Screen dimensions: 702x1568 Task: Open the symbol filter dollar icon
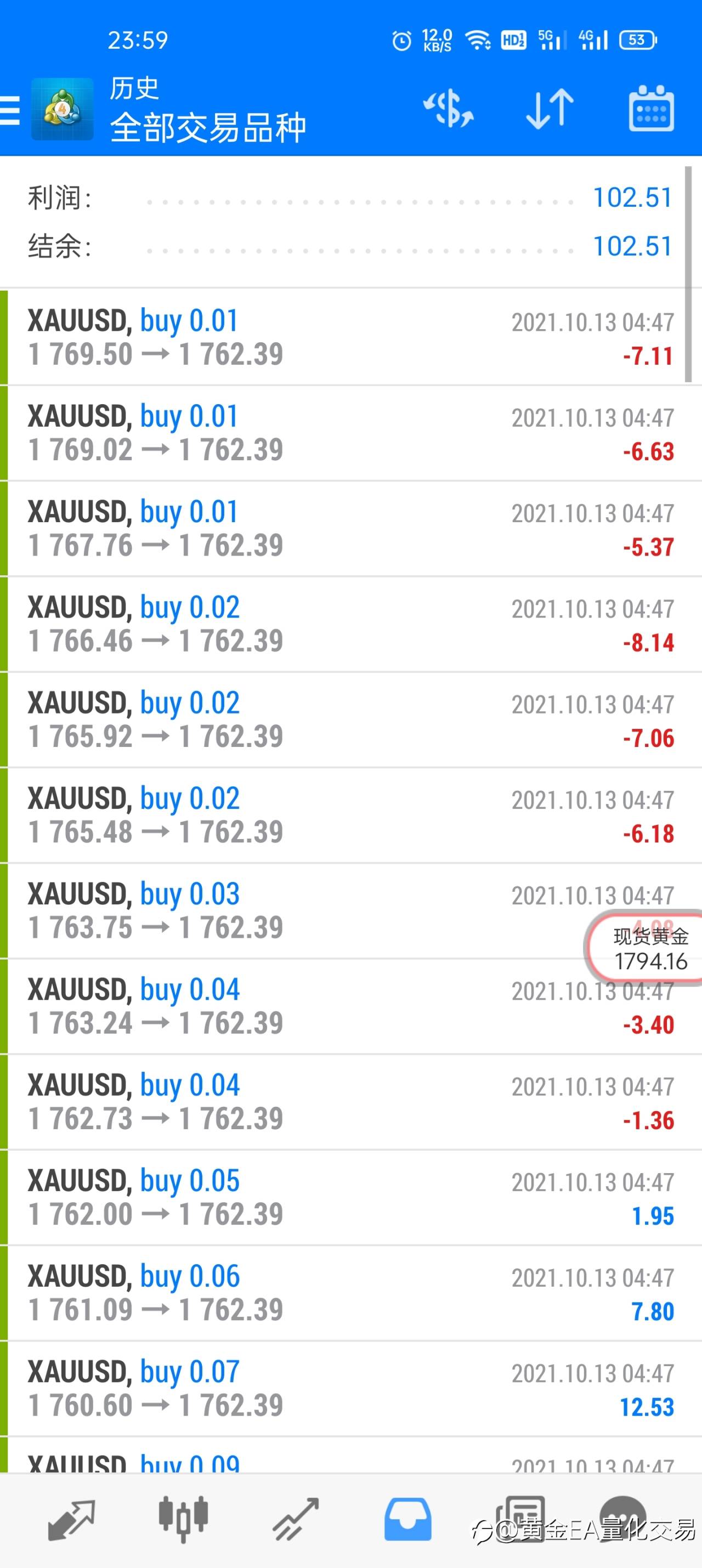(448, 110)
